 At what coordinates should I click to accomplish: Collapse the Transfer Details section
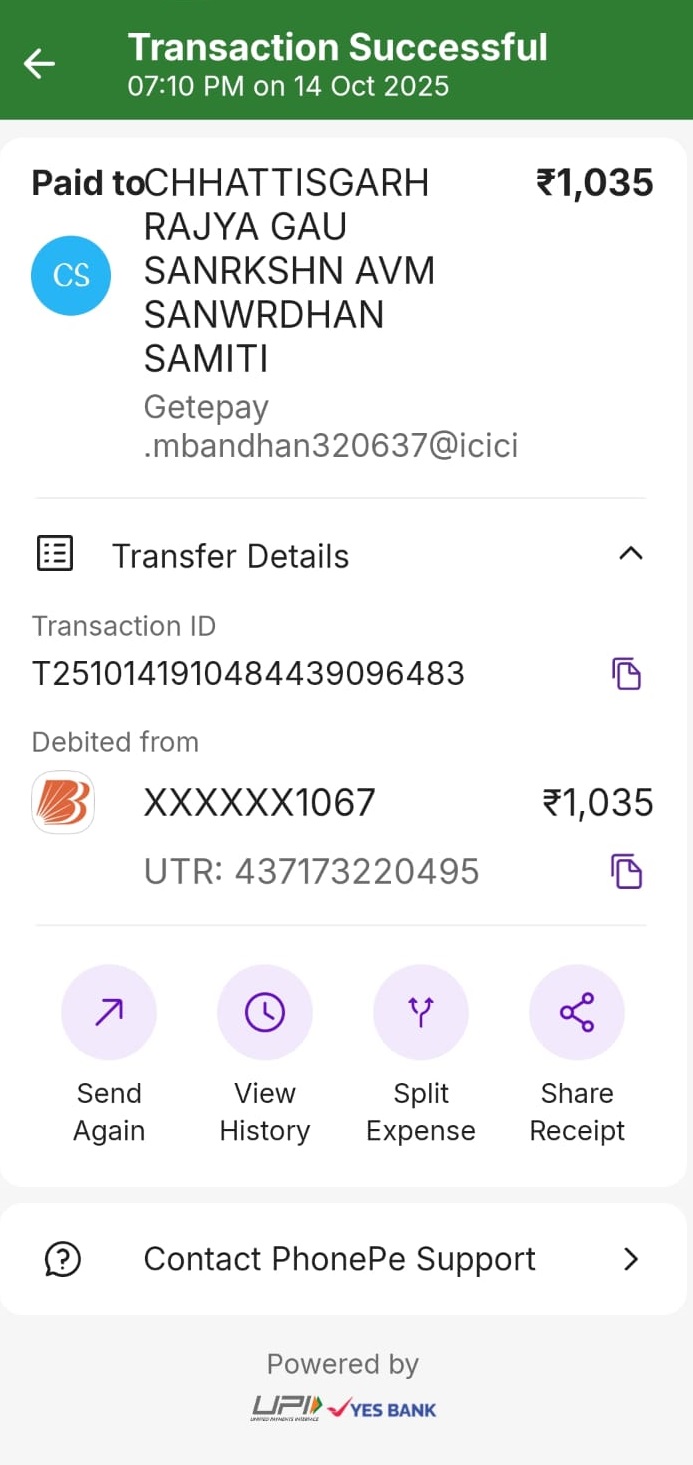[x=630, y=554]
